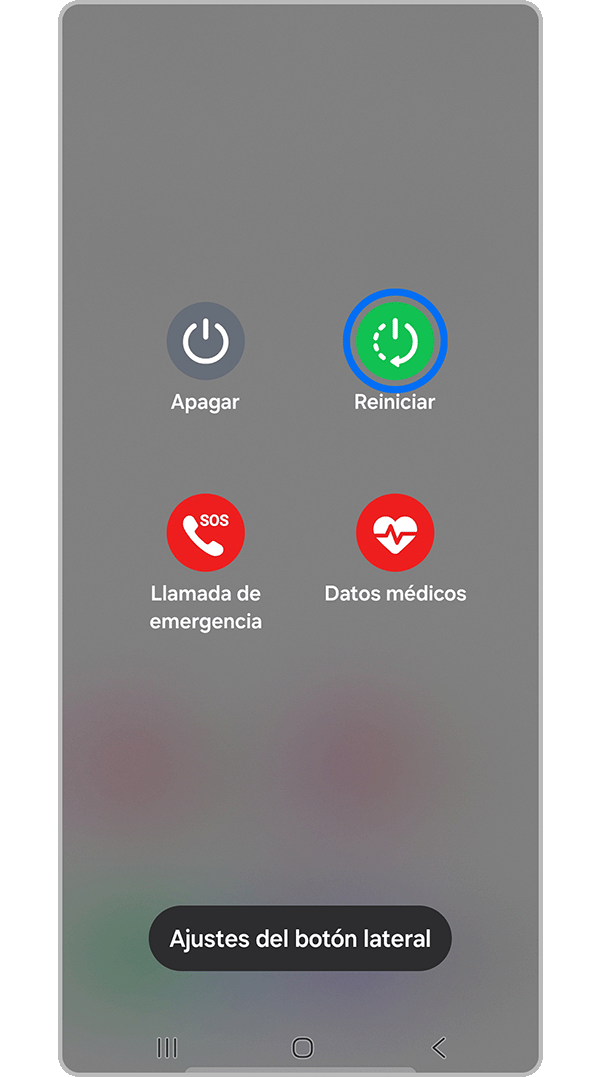Tap Apagar to power off the phone
The height and width of the screenshot is (1077, 600).
205,342
